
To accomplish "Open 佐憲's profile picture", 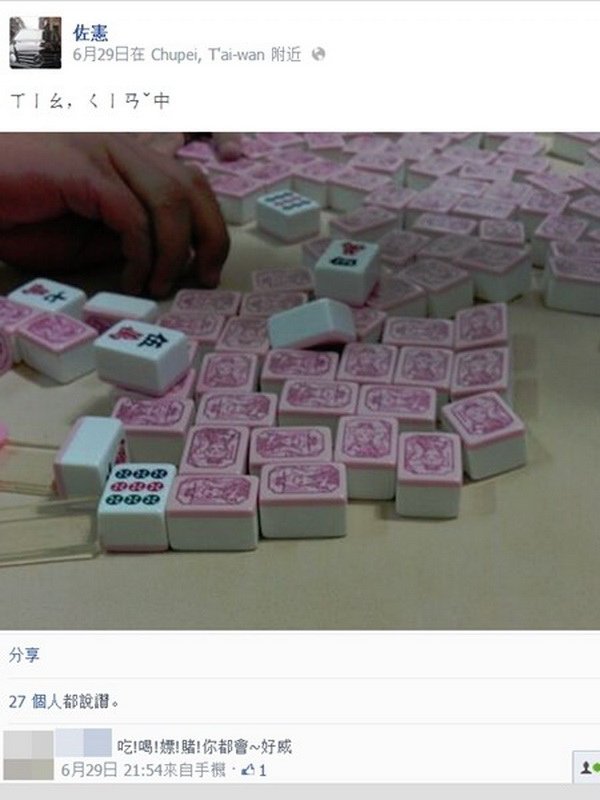I will point(35,42).
